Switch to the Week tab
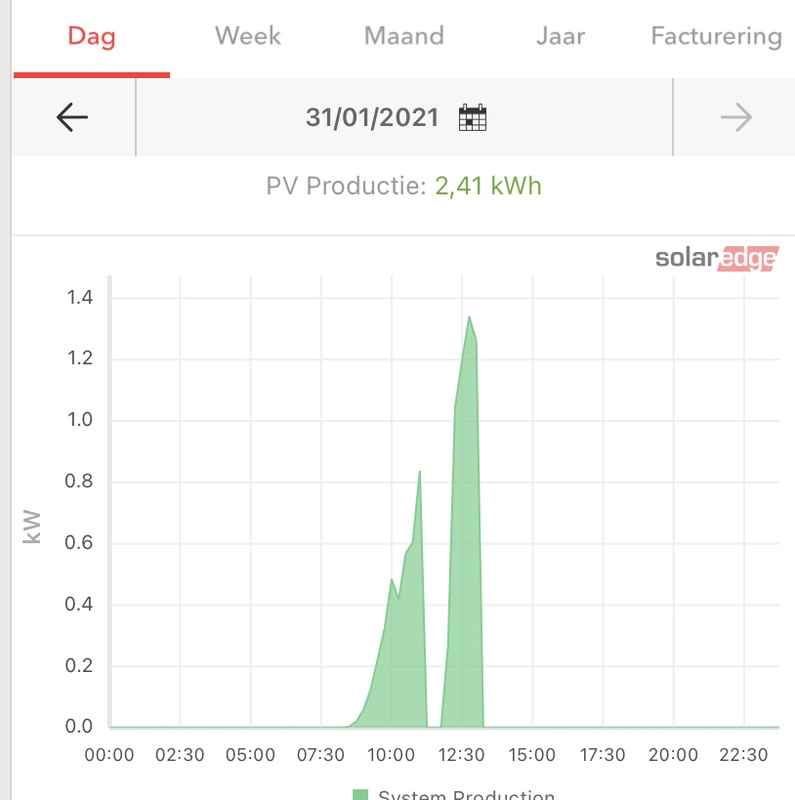 pos(249,37)
